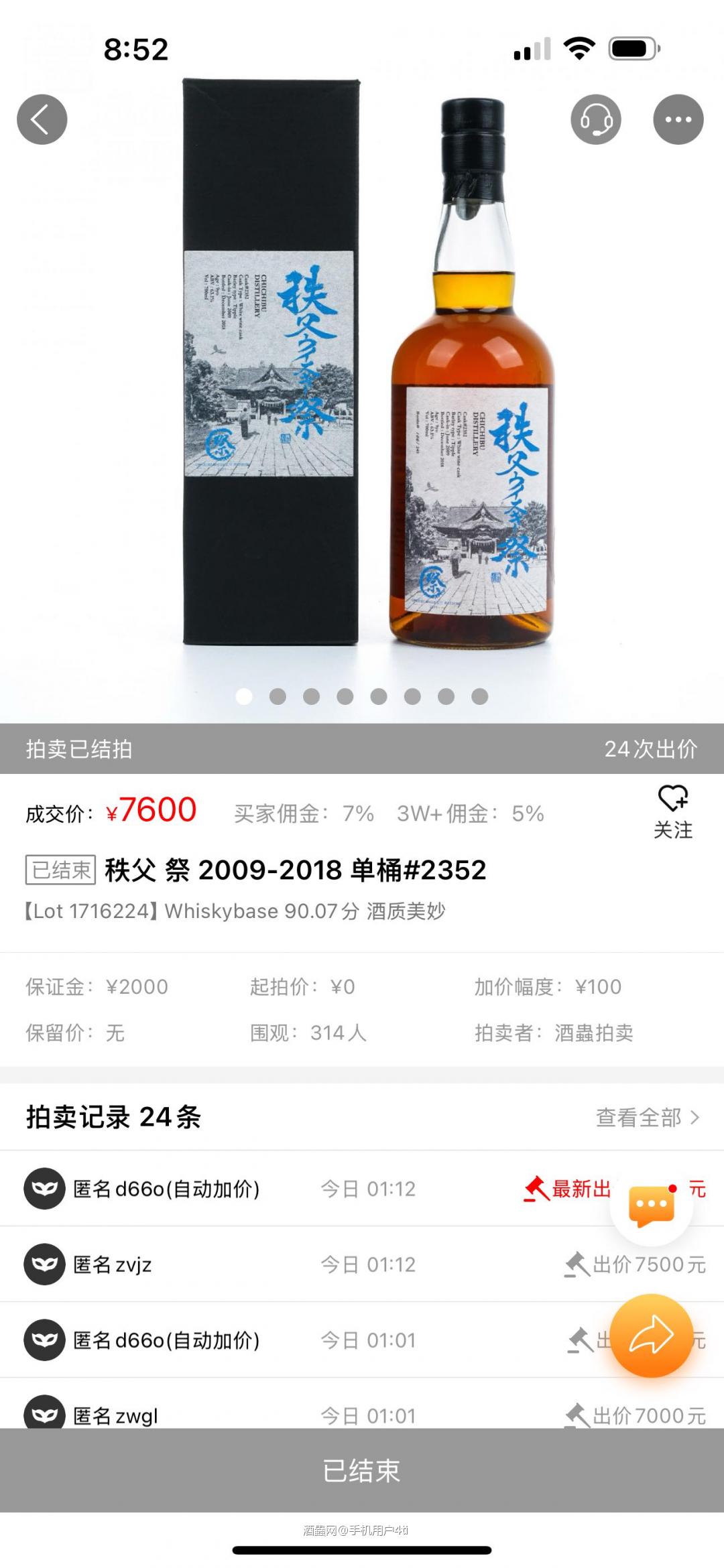Open the more options (…) menu

678,118
